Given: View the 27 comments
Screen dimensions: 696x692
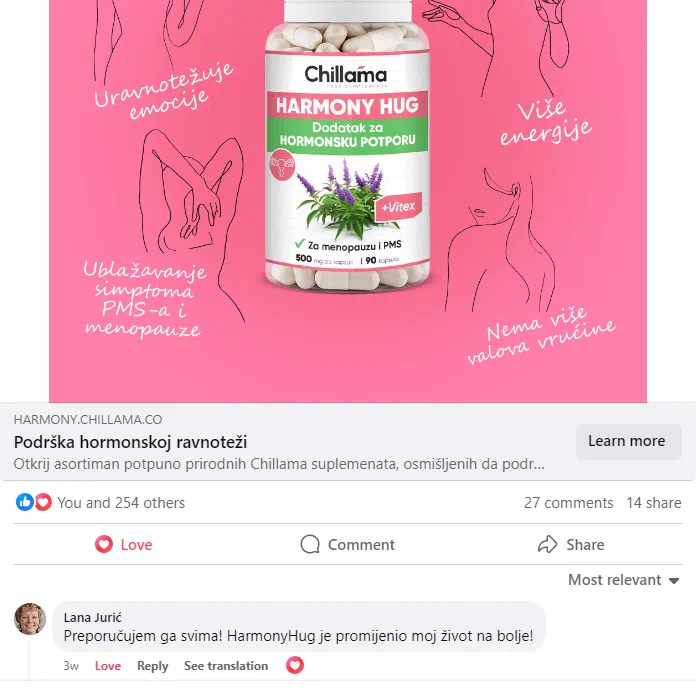Looking at the screenshot, I should pos(568,503).
